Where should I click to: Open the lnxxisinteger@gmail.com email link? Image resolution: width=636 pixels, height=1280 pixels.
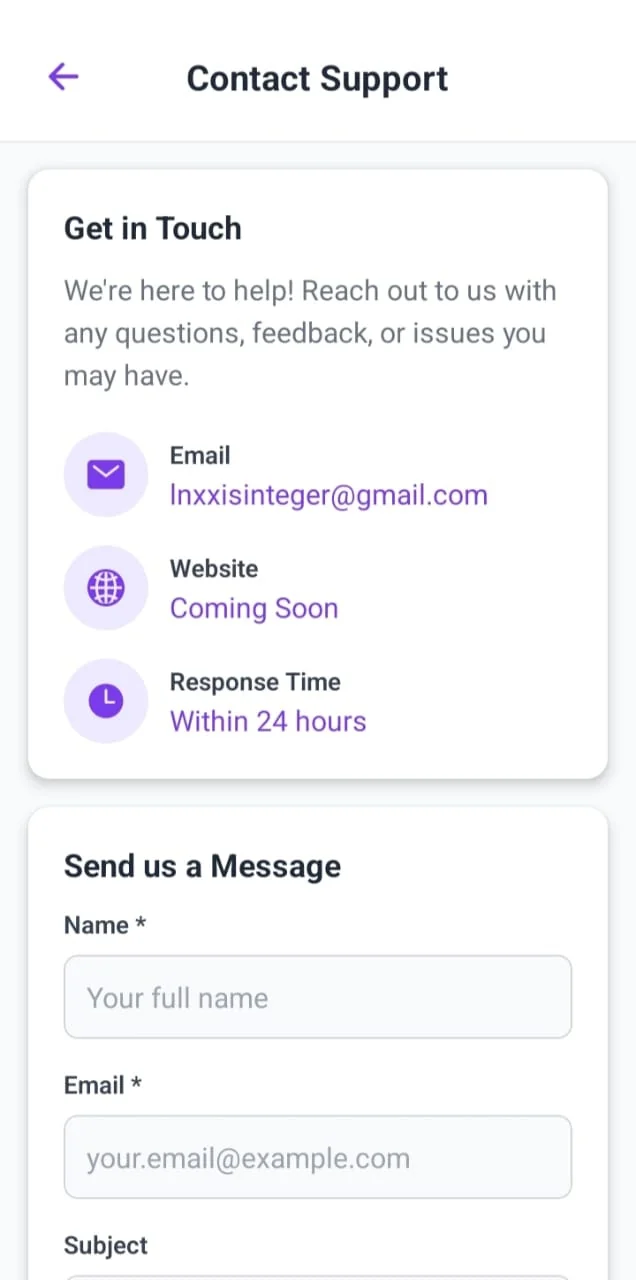(x=328, y=495)
